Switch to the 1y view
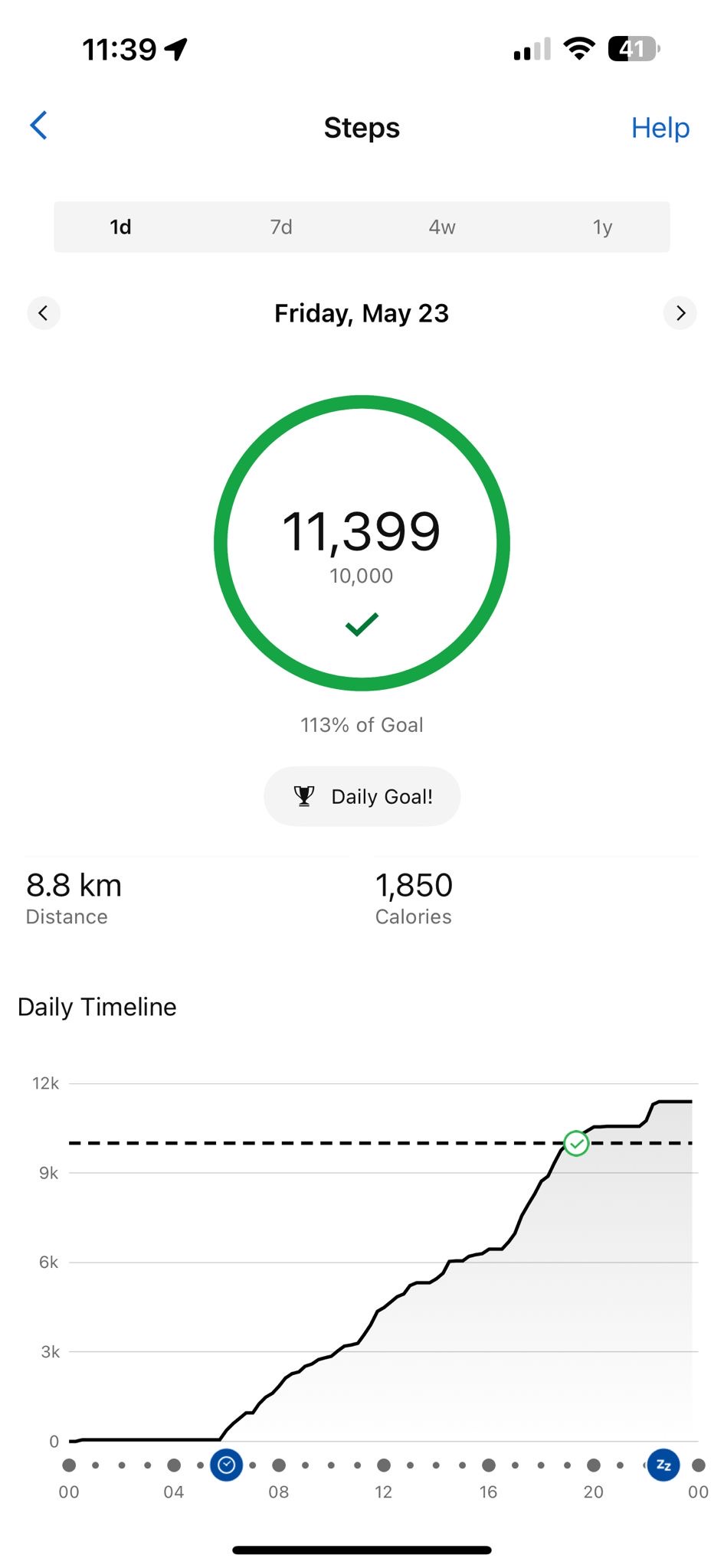Viewport: 724px width, 1568px height. [602, 227]
